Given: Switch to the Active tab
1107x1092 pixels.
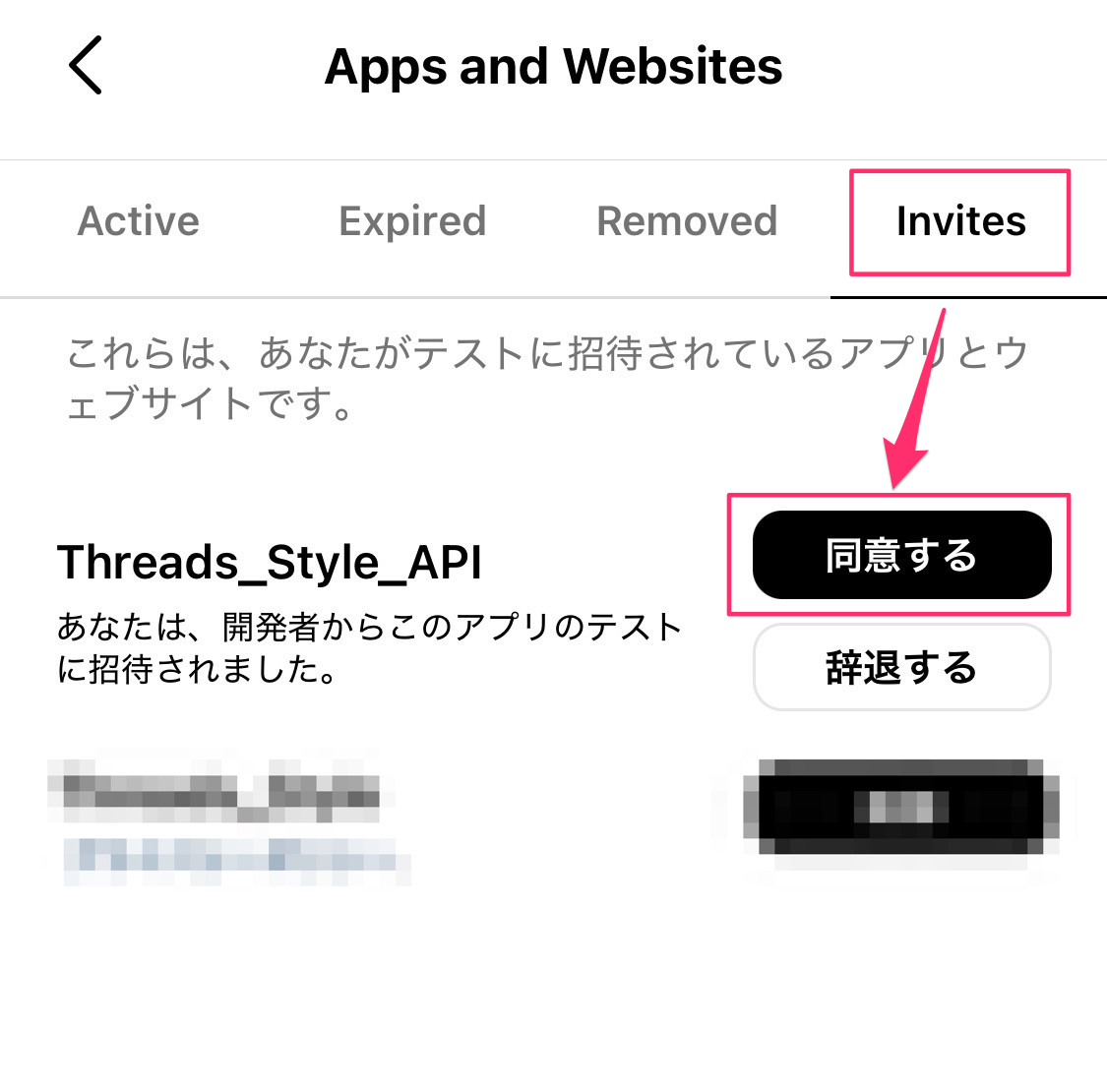Looking at the screenshot, I should click(139, 221).
